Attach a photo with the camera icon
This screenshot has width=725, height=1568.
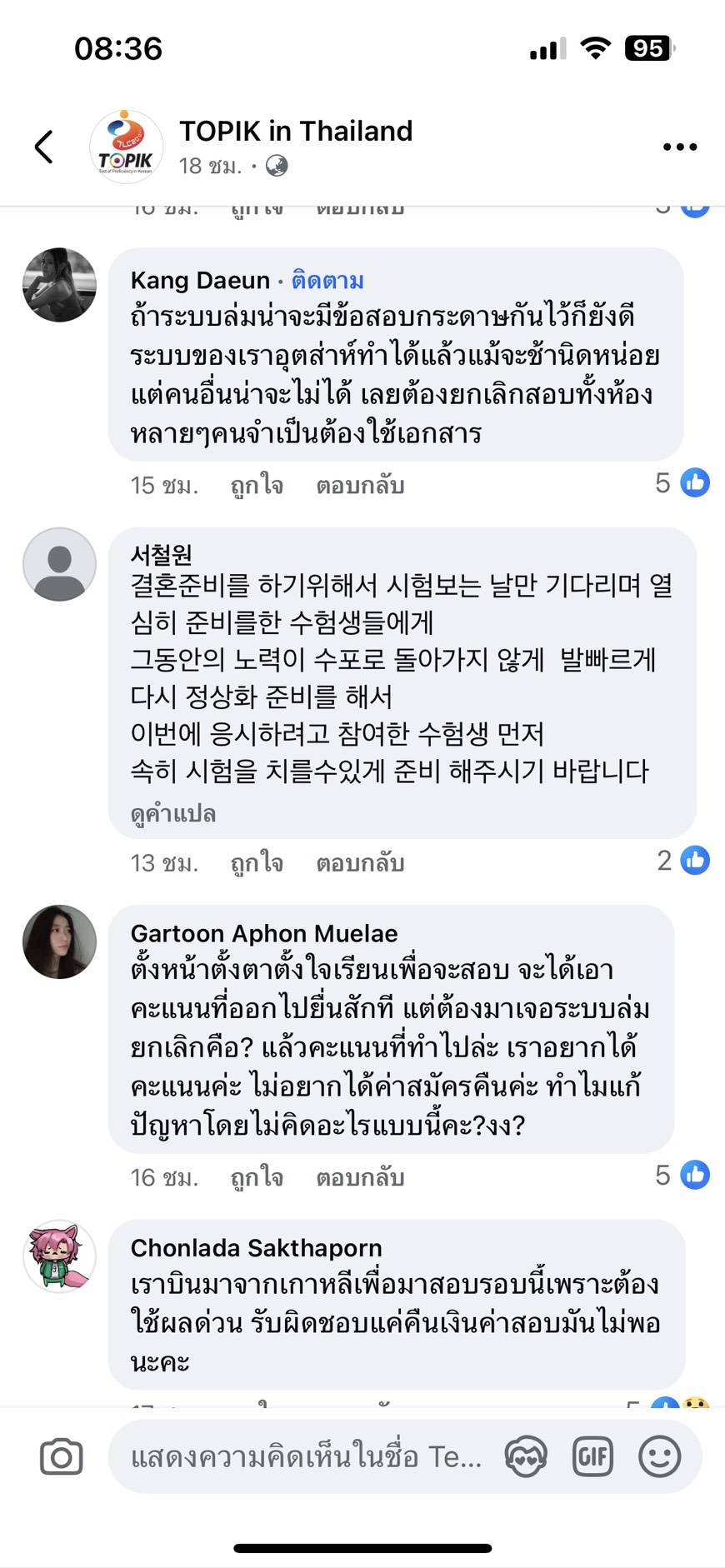coord(62,1456)
